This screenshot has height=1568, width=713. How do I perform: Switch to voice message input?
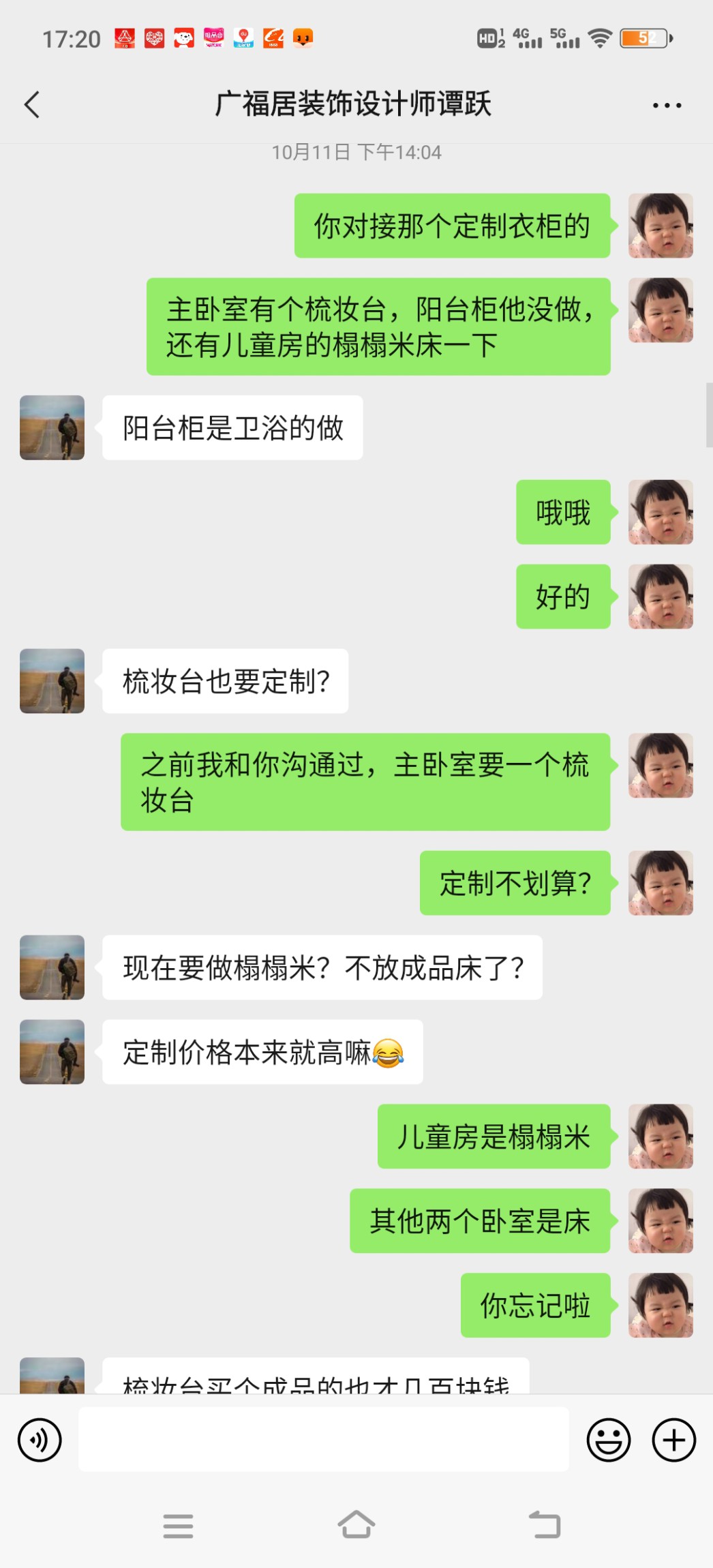click(40, 1440)
